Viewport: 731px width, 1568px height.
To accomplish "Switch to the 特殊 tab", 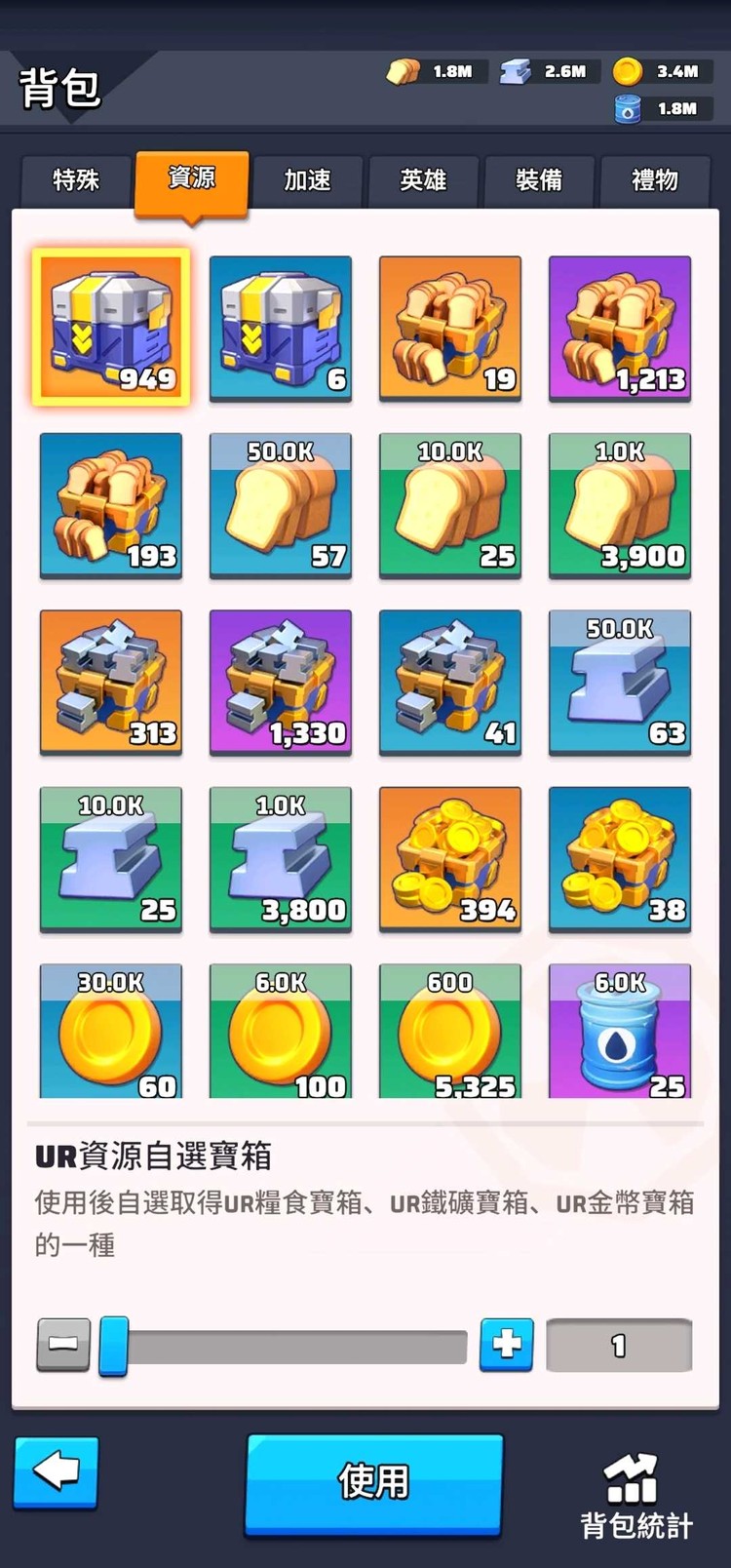I will pos(76,180).
